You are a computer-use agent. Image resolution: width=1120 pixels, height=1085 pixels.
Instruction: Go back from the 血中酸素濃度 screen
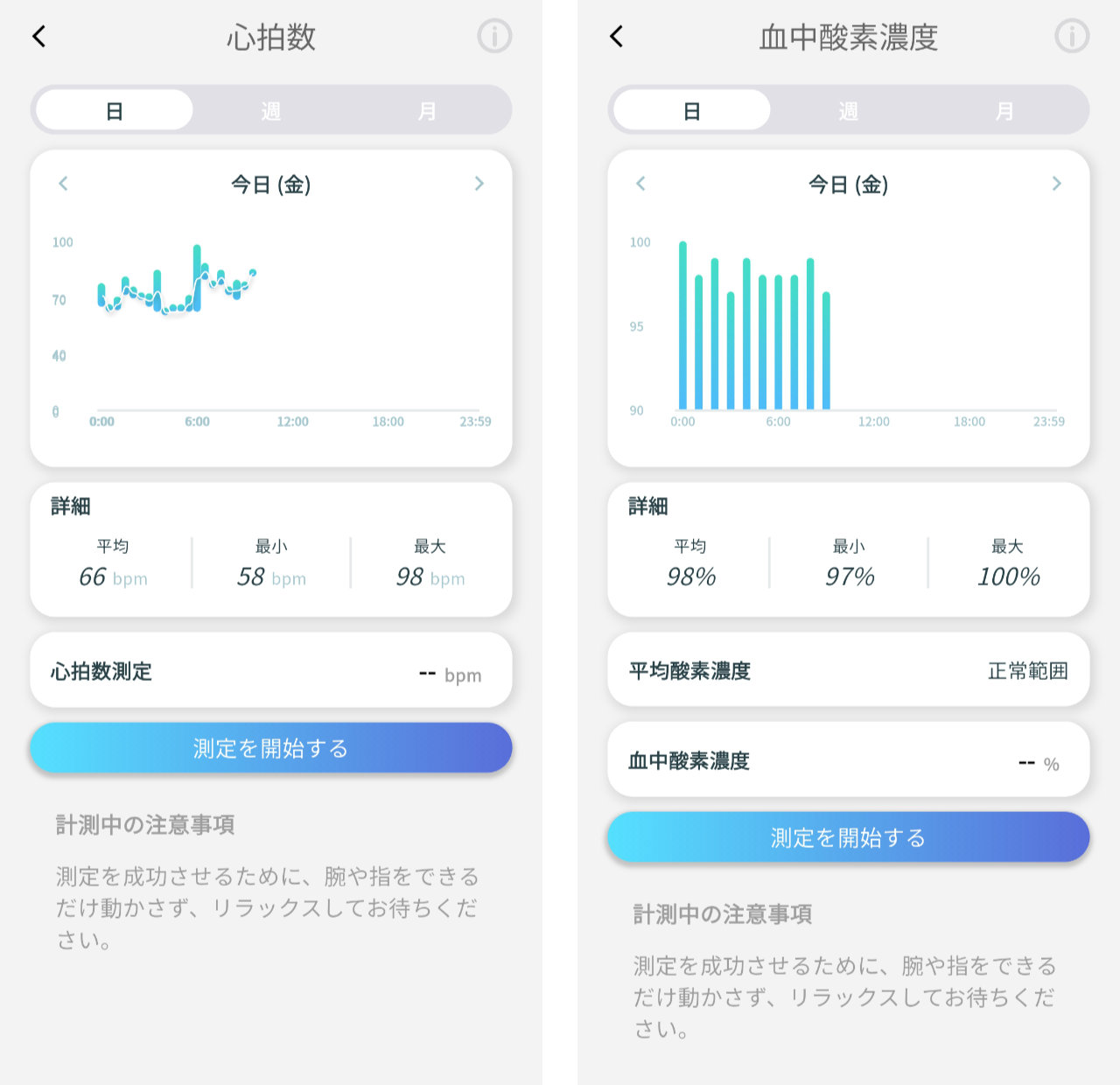point(617,37)
